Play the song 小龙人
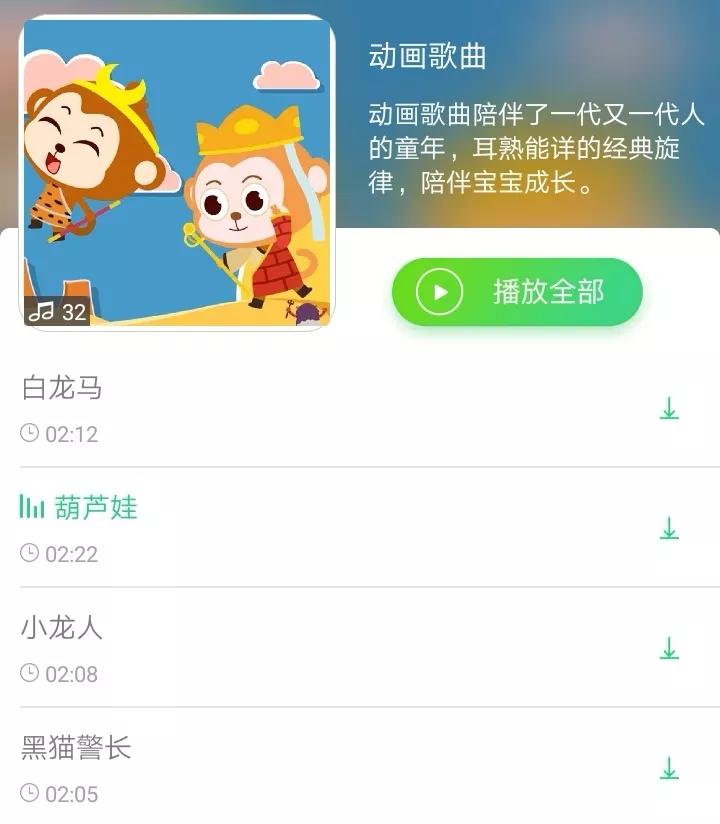720x824 pixels. [62, 628]
